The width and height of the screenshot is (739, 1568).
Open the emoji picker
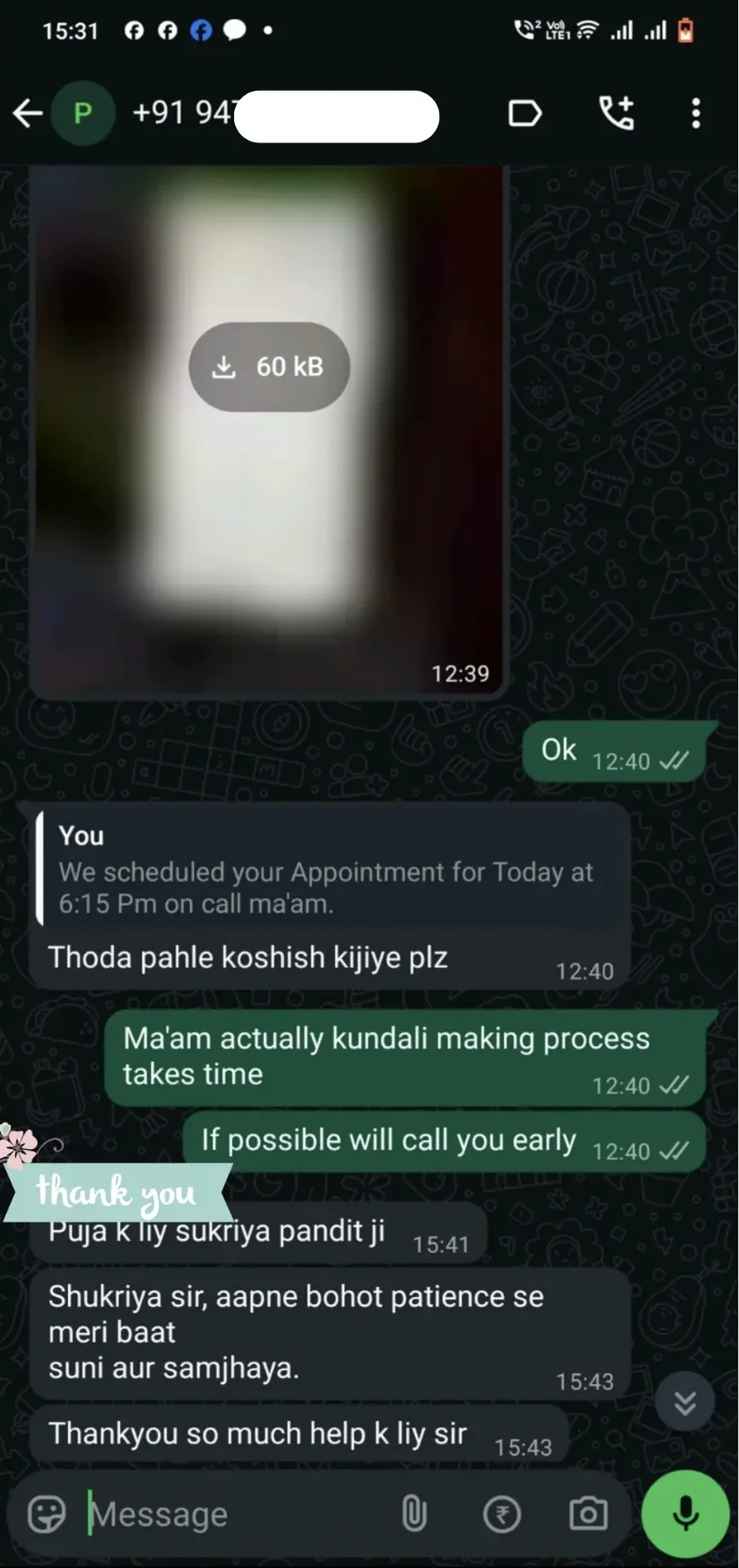tap(47, 1514)
